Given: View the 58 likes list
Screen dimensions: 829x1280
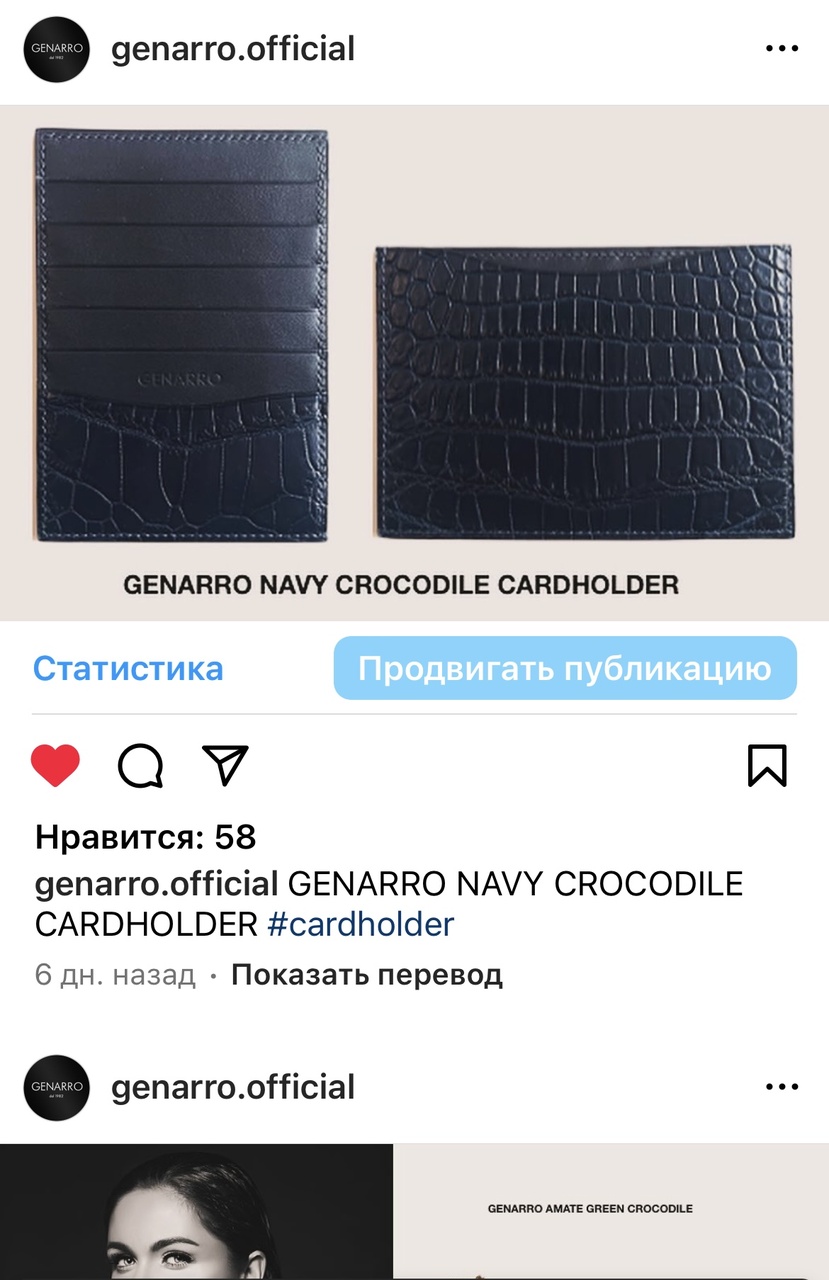Looking at the screenshot, I should [x=145, y=837].
